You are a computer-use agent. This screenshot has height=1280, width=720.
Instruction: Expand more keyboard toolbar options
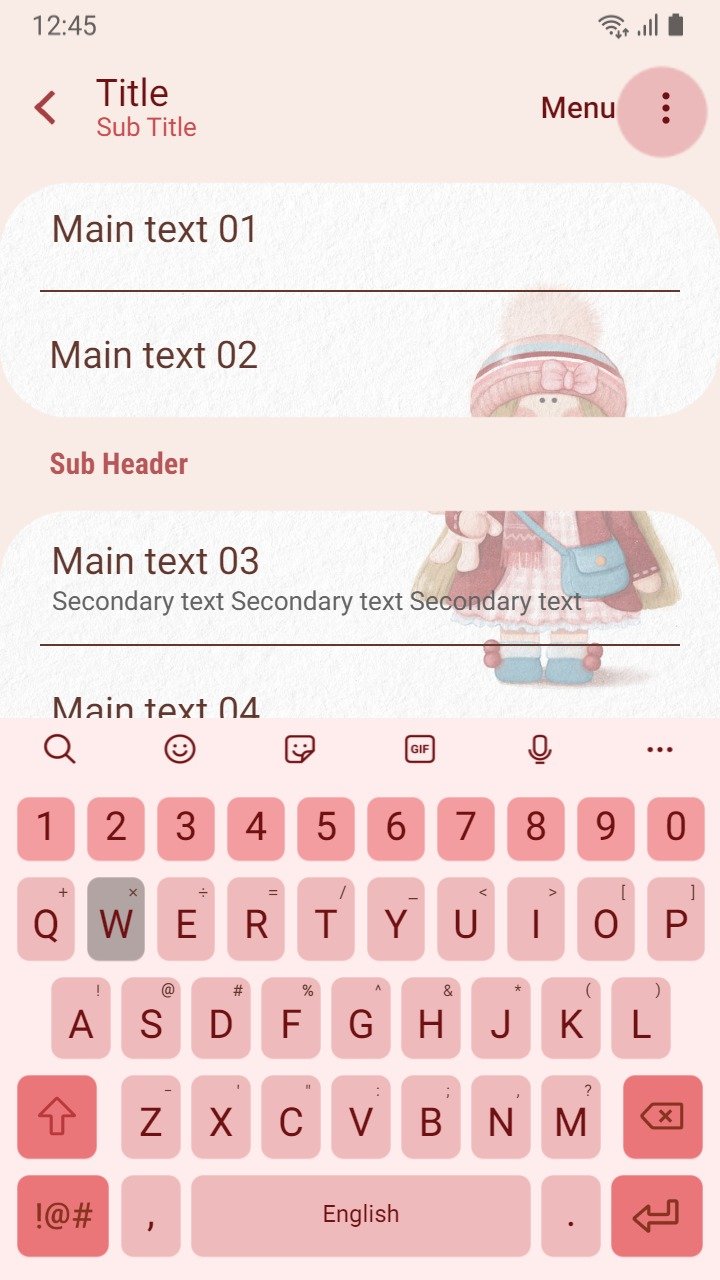[x=660, y=748]
